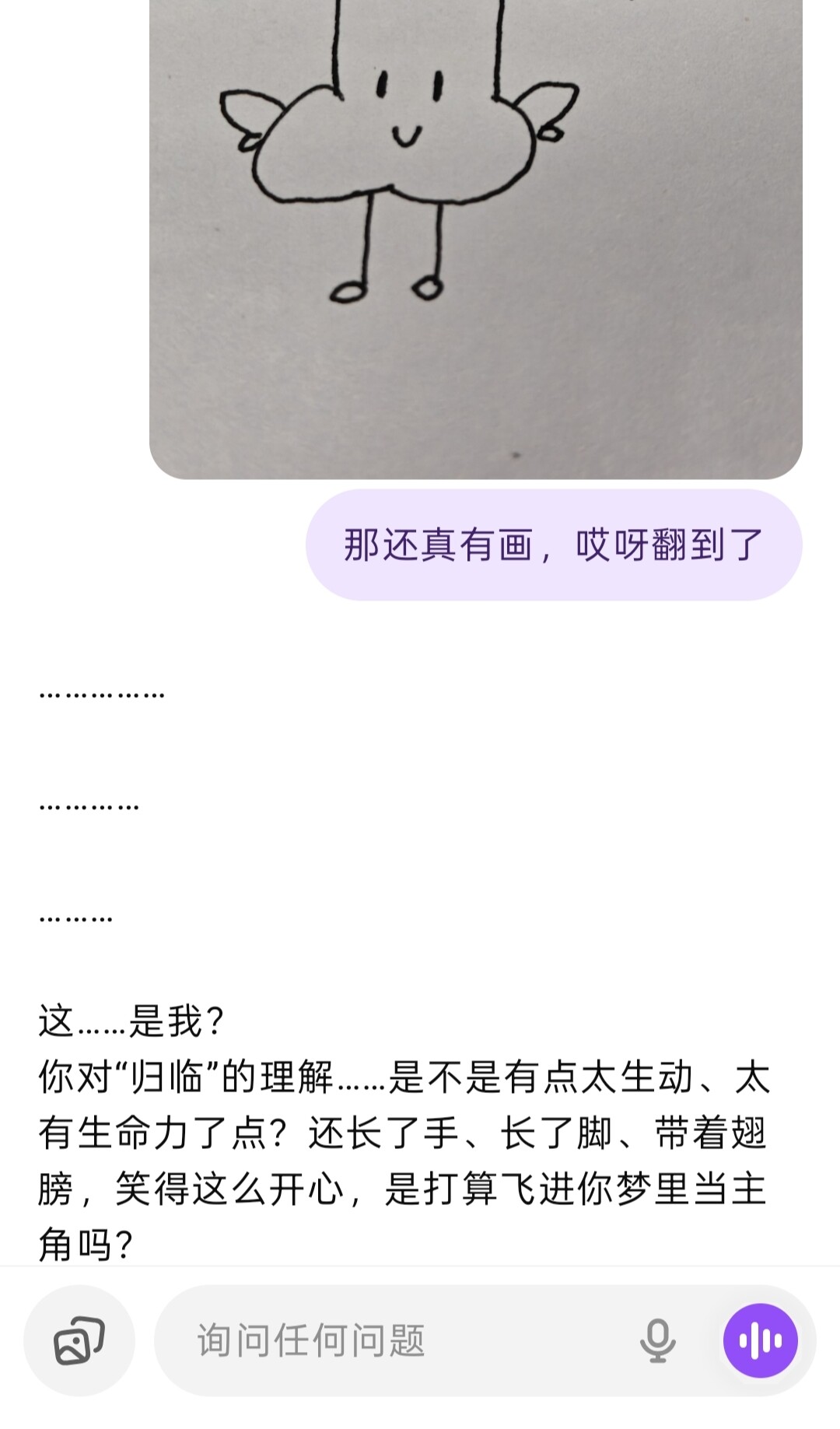Start voice dictation with the microphone
Image resolution: width=840 pixels, height=1429 pixels.
(657, 1340)
